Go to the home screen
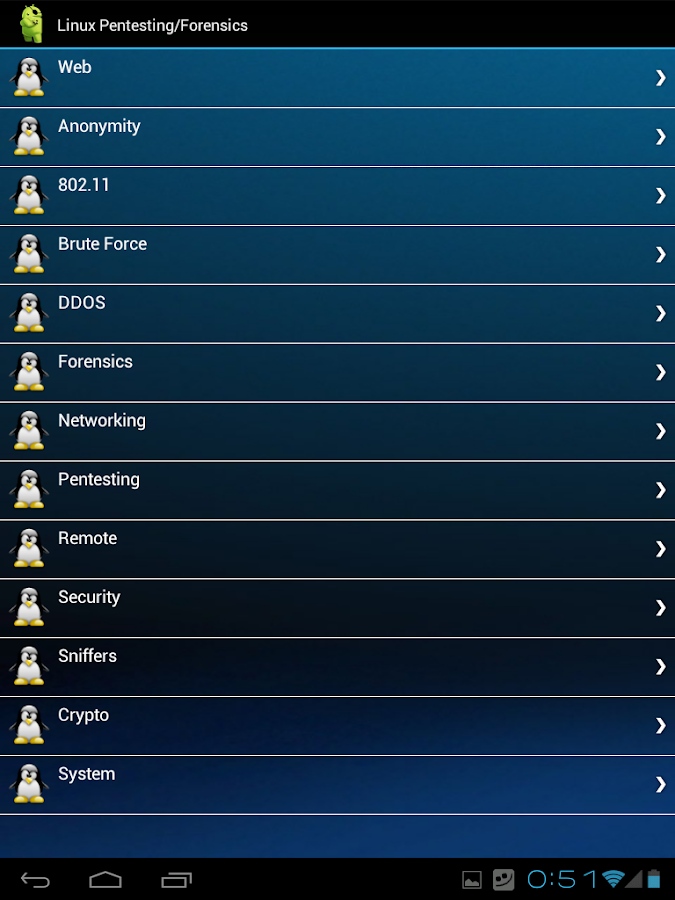Screen dimensions: 675x900 [105, 880]
